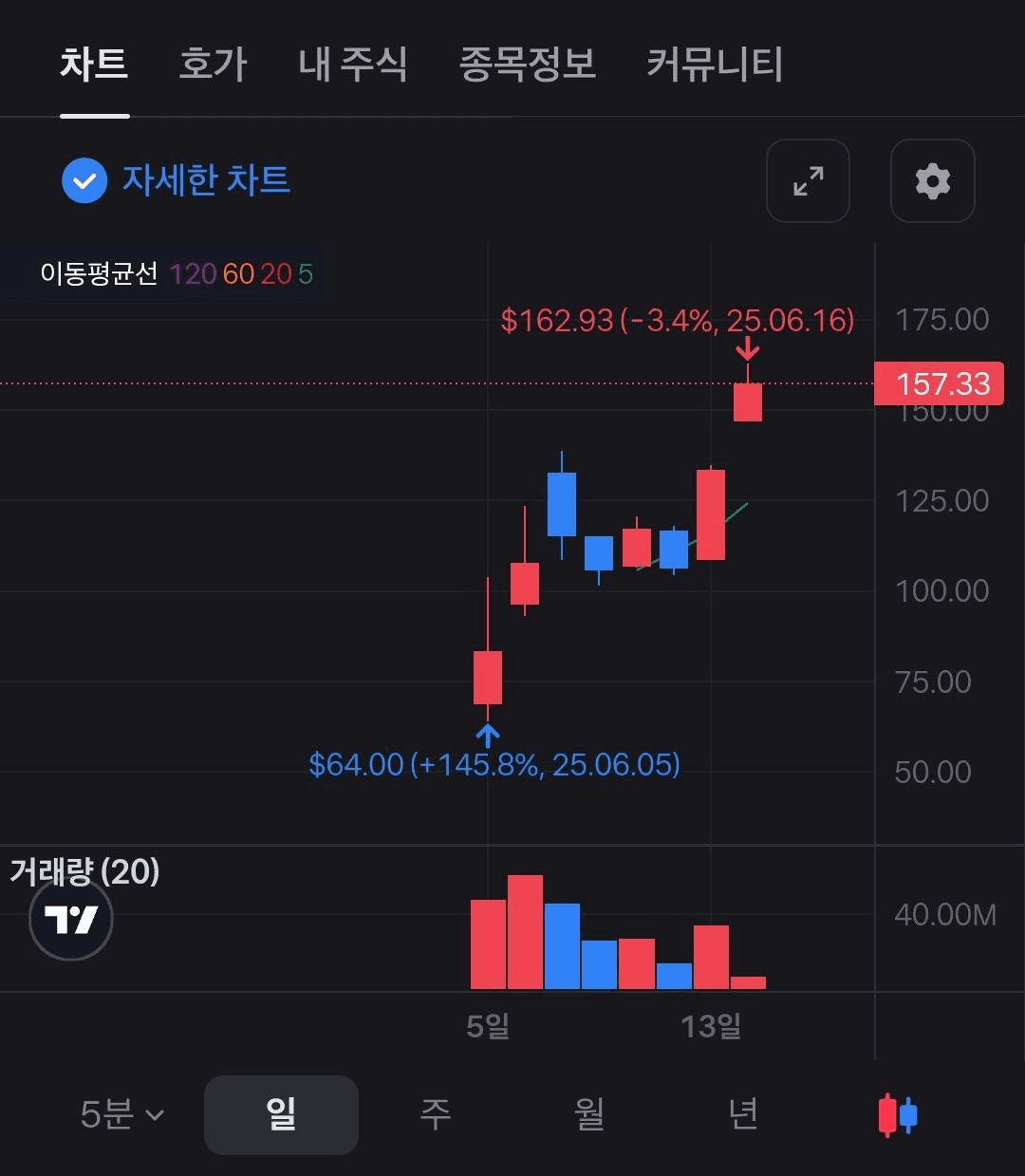Open chart settings gear

pyautogui.click(x=932, y=180)
